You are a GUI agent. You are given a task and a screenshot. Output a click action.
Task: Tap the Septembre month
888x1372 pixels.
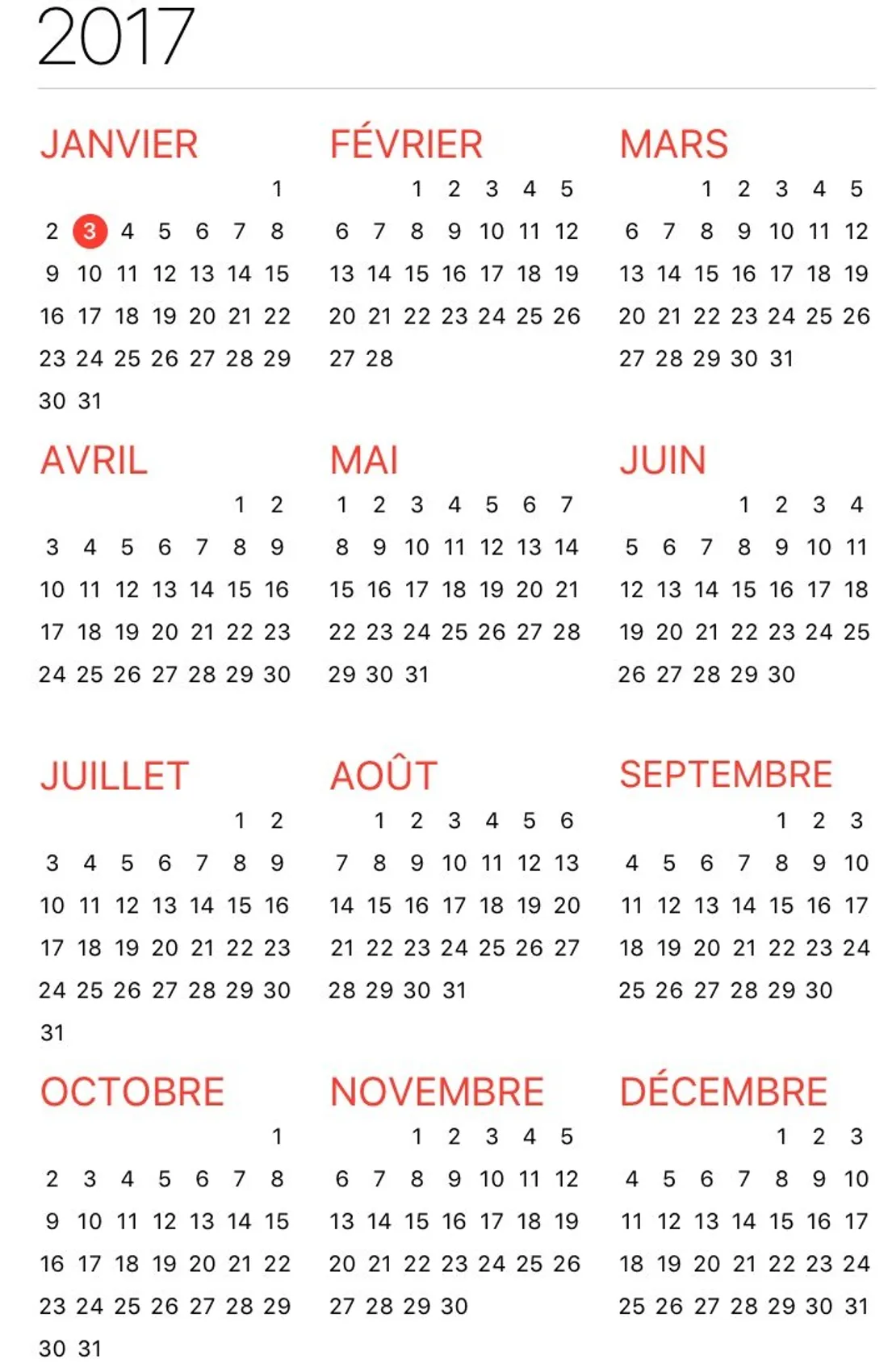725,775
